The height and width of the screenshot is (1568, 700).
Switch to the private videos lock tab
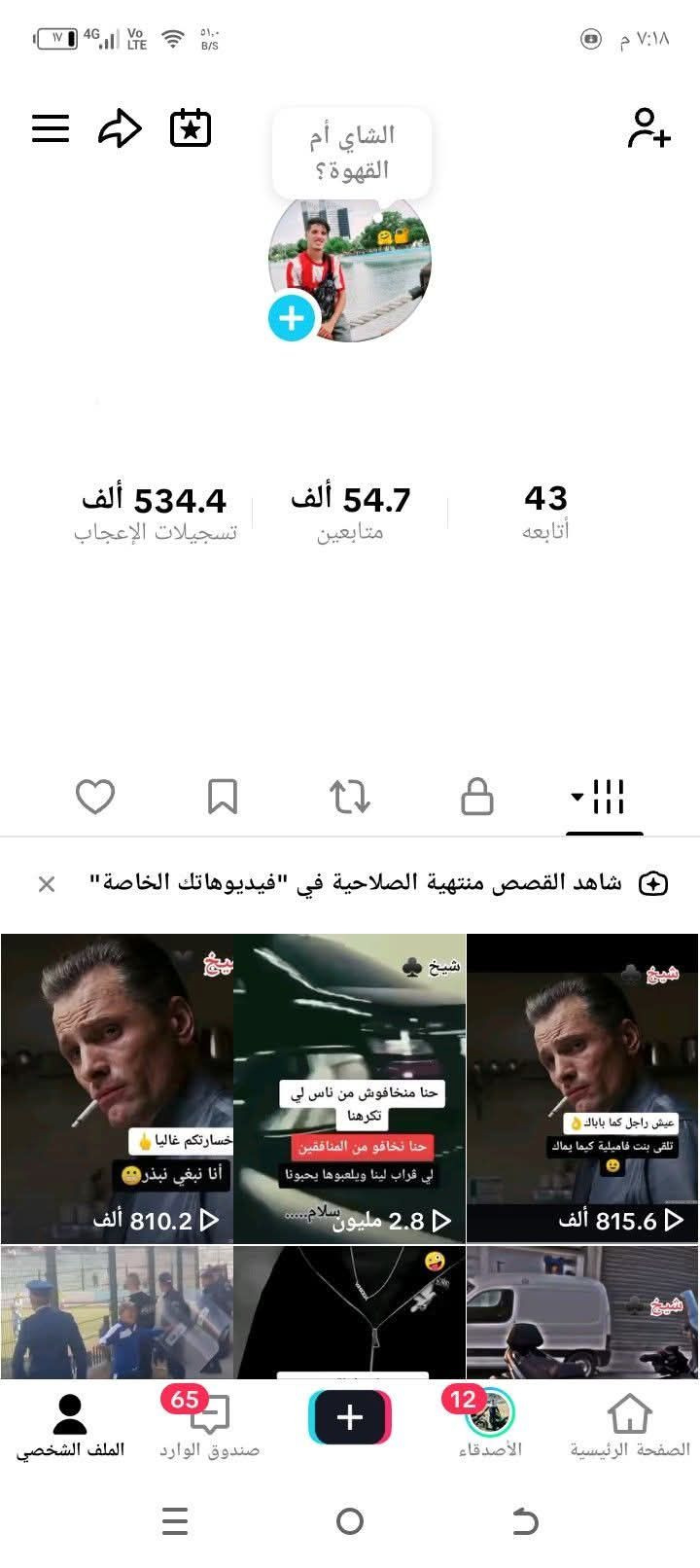tap(476, 798)
